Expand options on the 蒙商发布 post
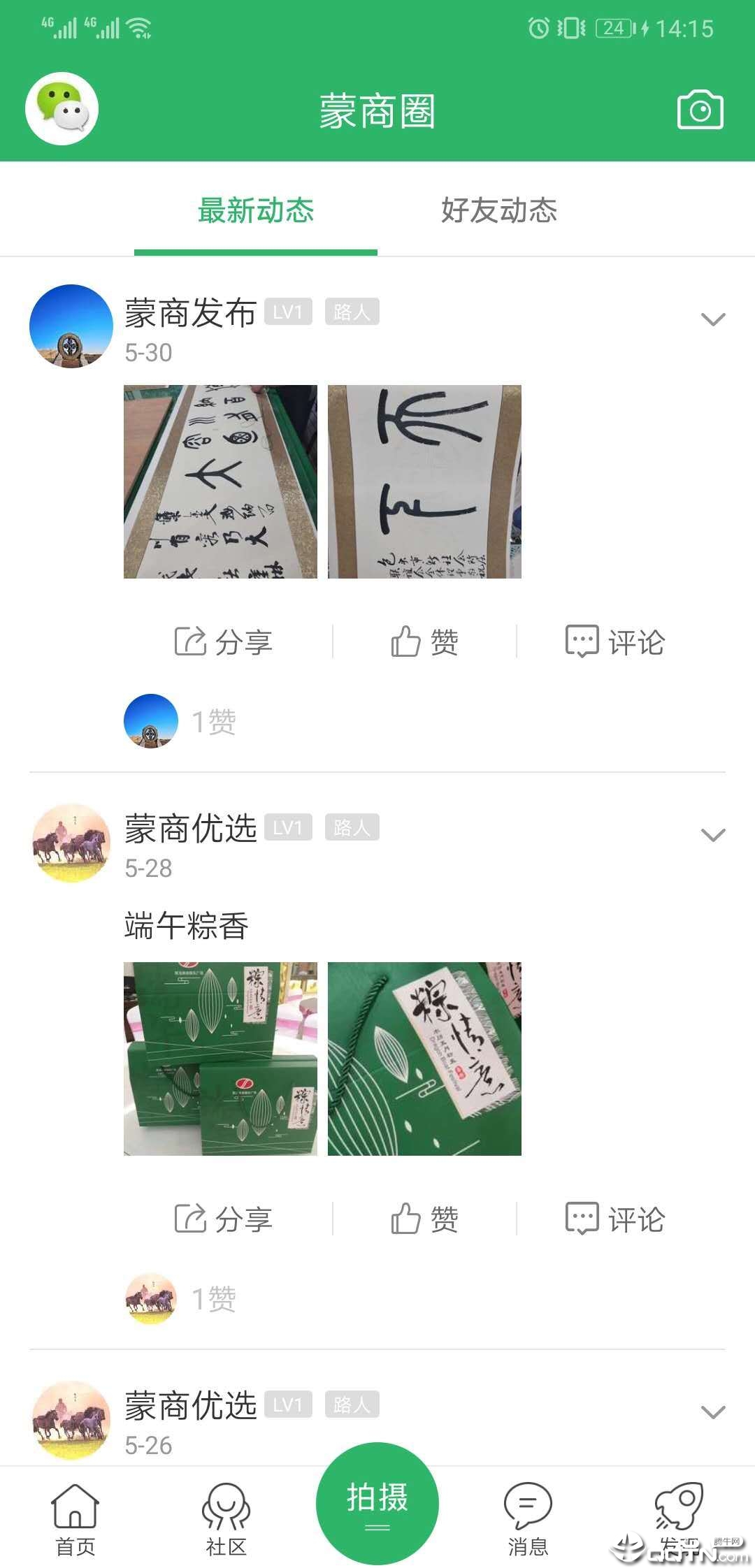This screenshot has width=755, height=1568. 712,320
